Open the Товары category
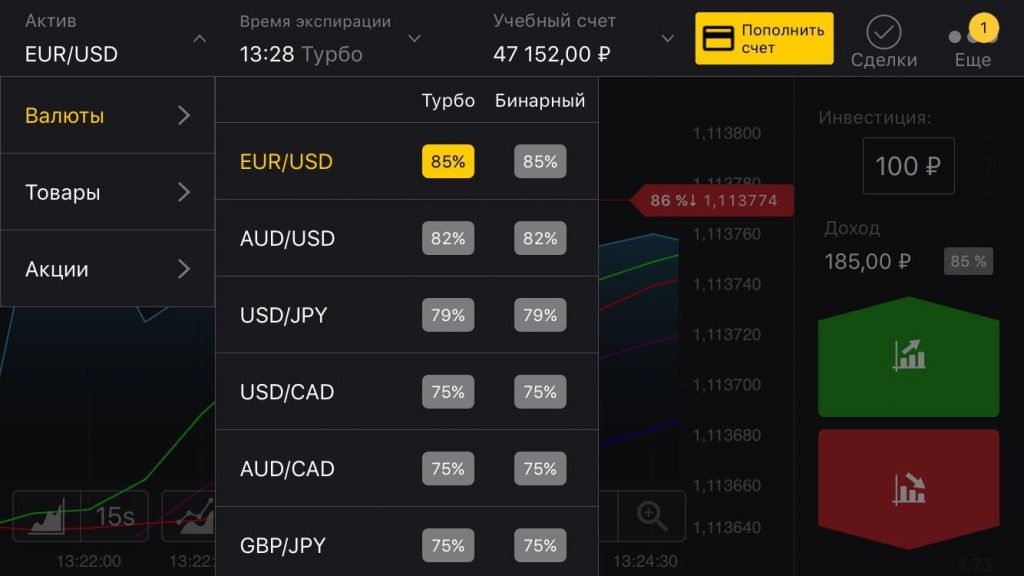Viewport: 1024px width, 576px height. point(107,192)
